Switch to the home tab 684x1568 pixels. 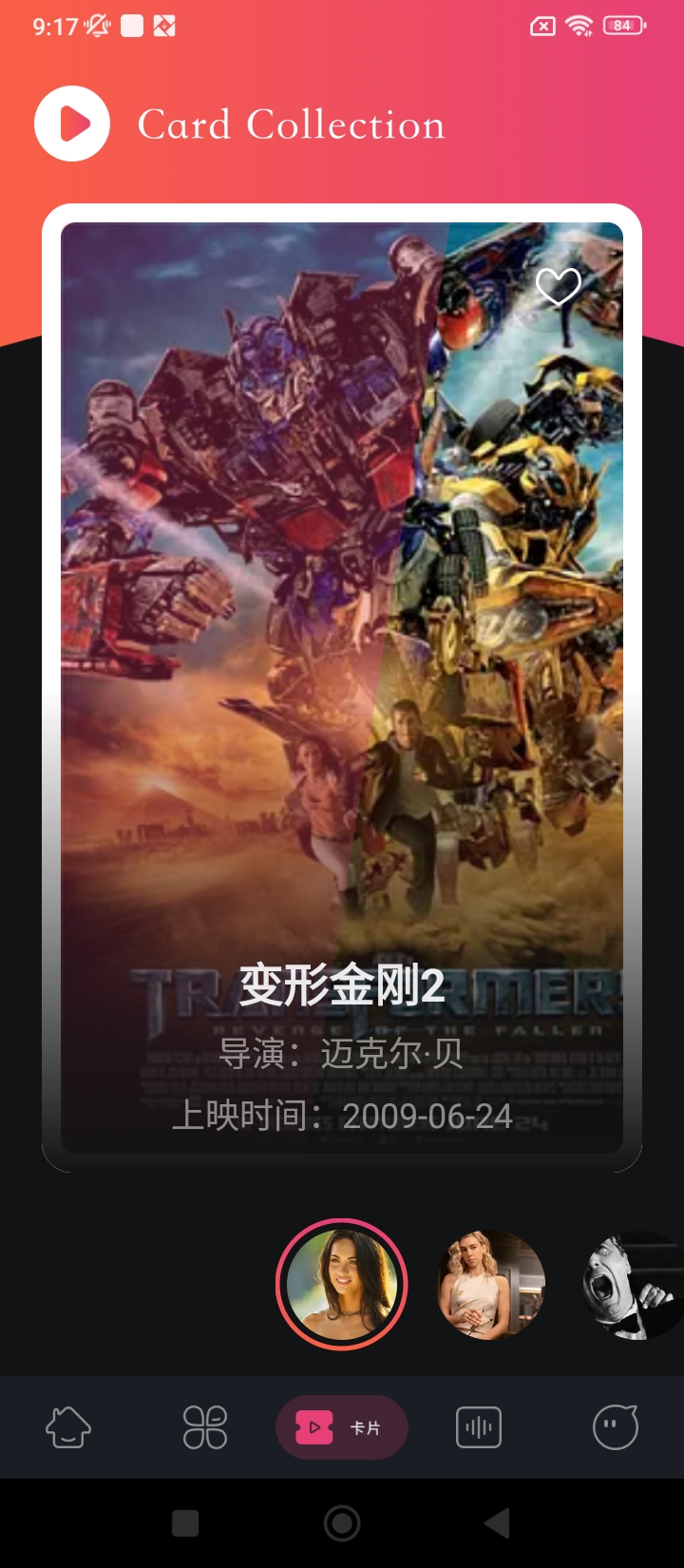point(68,1427)
